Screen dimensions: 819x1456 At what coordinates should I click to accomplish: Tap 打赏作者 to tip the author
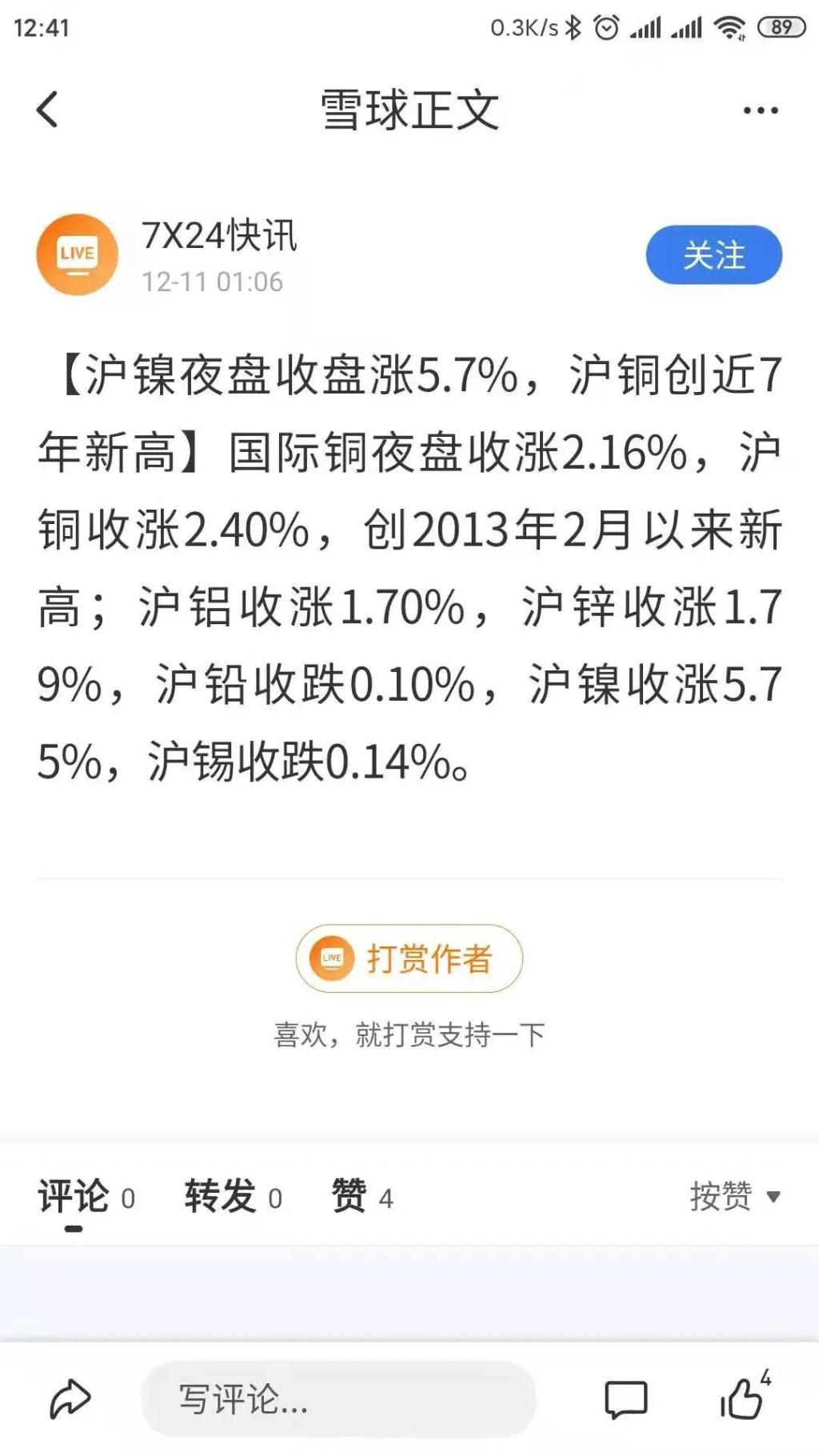(x=409, y=958)
